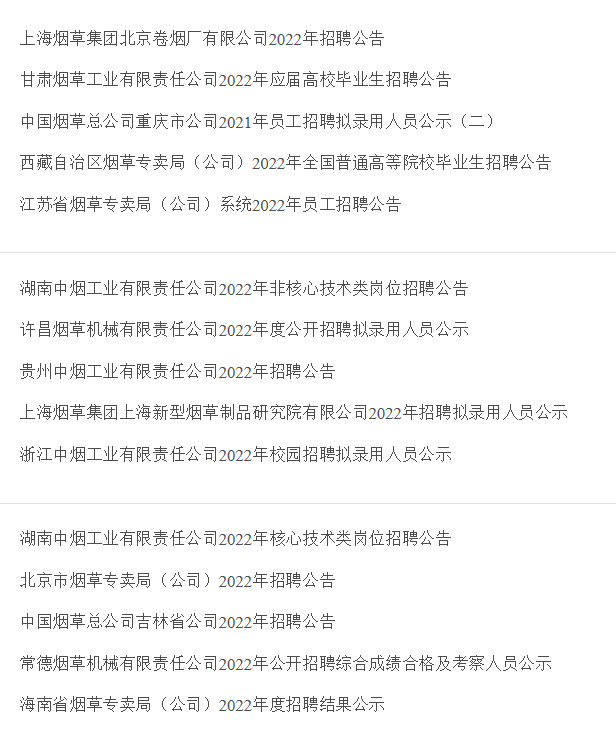The width and height of the screenshot is (616, 747).
Task: Open 江苏省烟草专卖局系统员工招聘公告
Action: (x=210, y=205)
